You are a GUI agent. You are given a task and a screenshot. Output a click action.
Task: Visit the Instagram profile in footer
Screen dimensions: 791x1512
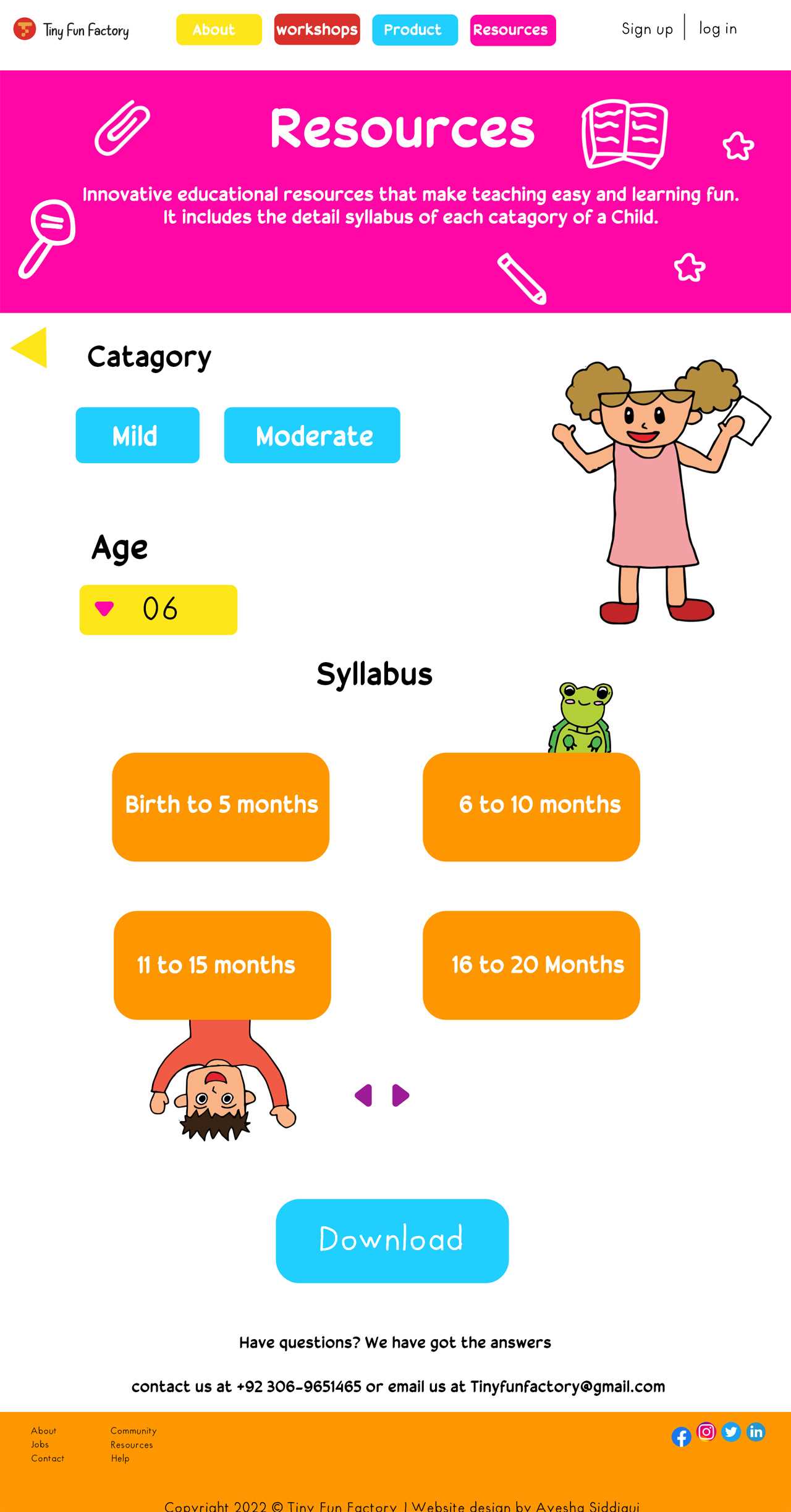[706, 1431]
